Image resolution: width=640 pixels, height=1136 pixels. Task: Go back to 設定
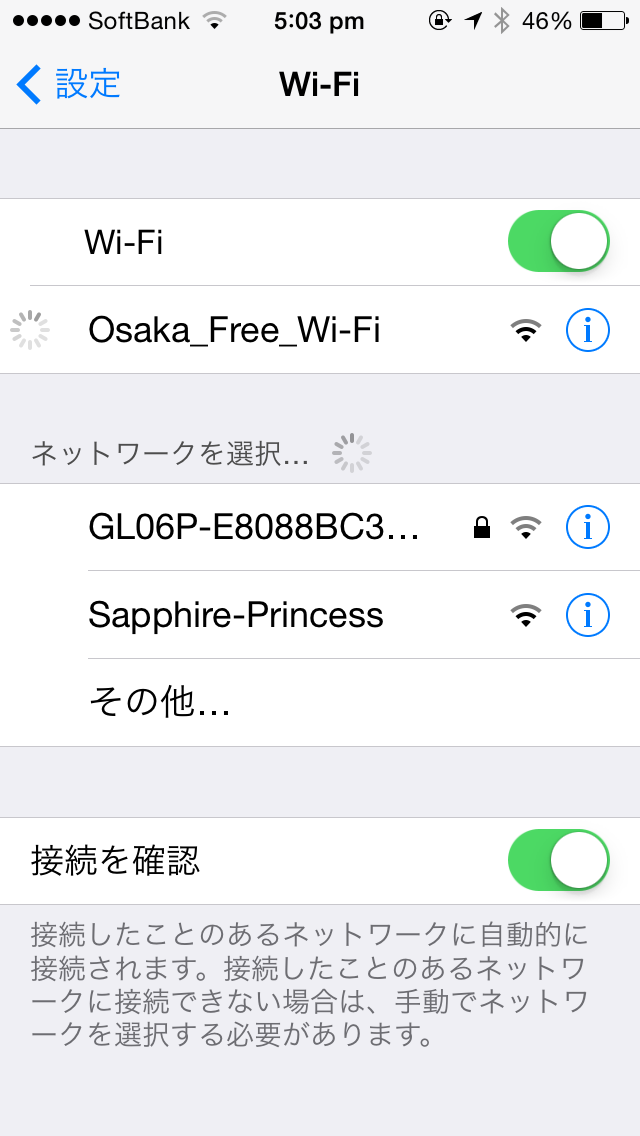click(x=70, y=84)
